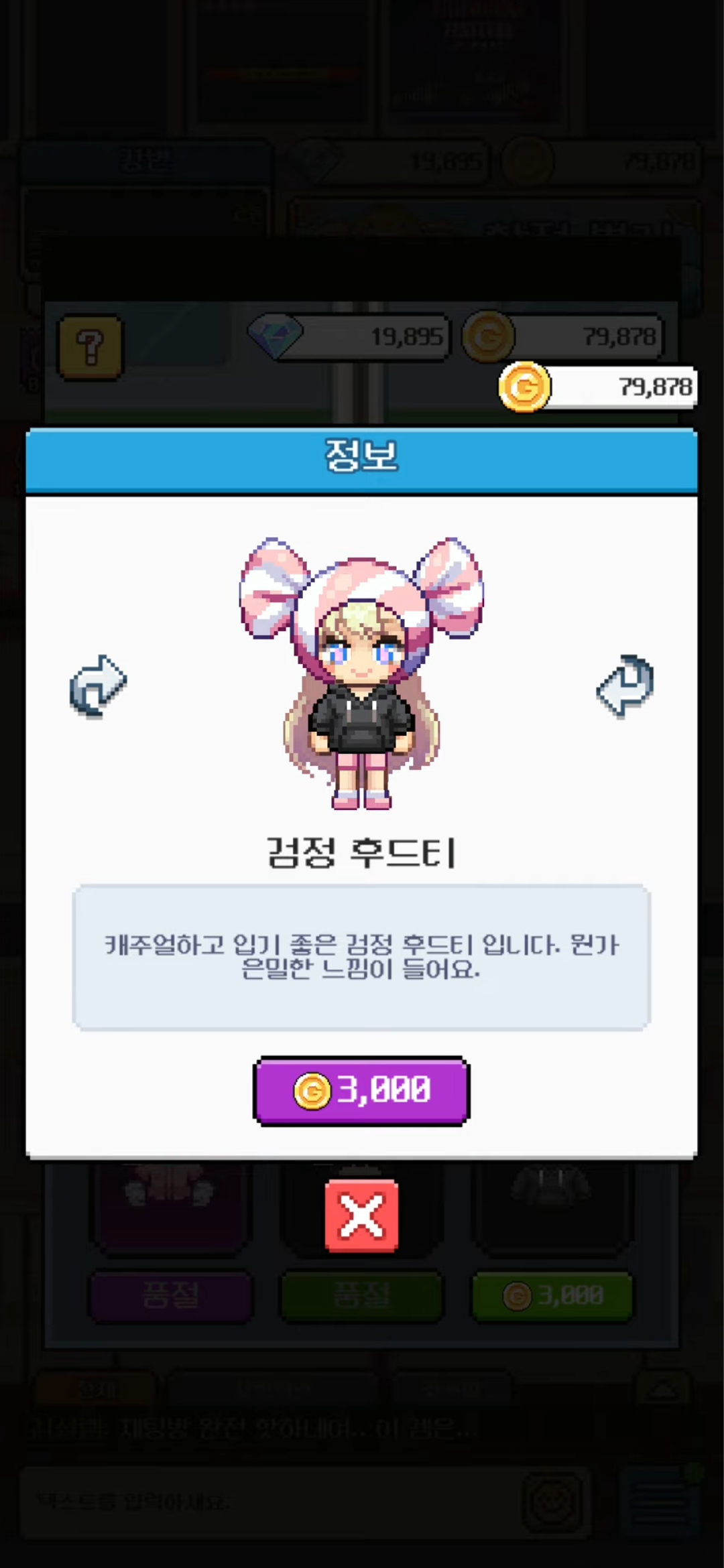The image size is (724, 1568).
Task: Buy the black hoodie for 3,000 gold
Action: (x=361, y=1090)
